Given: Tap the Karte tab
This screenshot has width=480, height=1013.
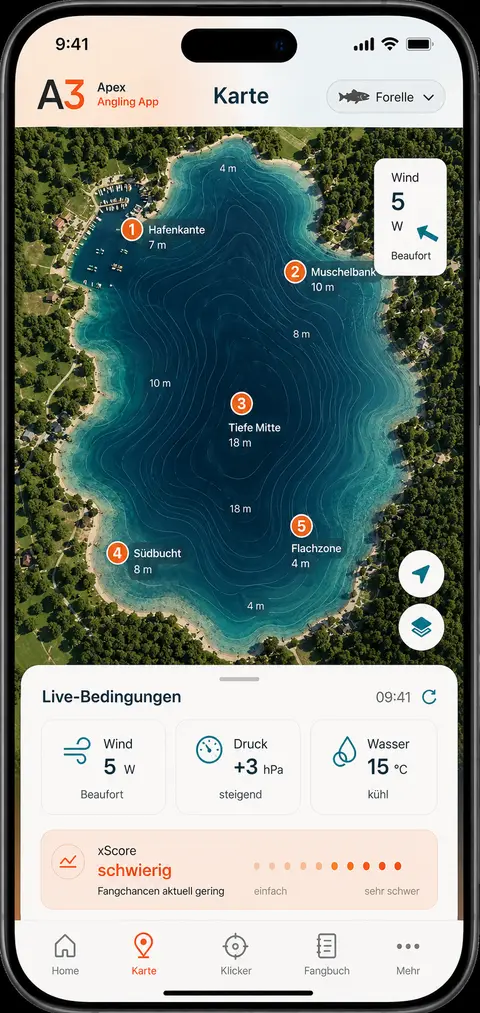Looking at the screenshot, I should coord(143,954).
